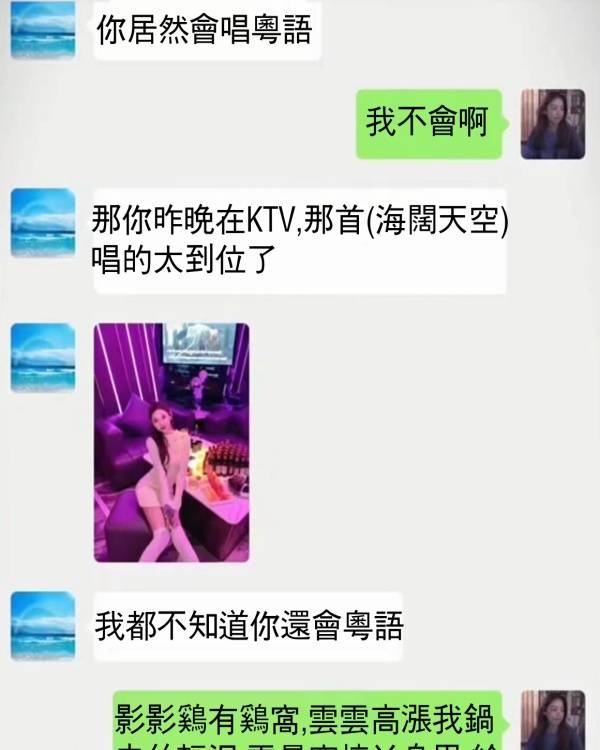The image size is (600, 750).
Task: Tap beach avatar next to '我都不知道你還會粵語'
Action: [x=43, y=626]
